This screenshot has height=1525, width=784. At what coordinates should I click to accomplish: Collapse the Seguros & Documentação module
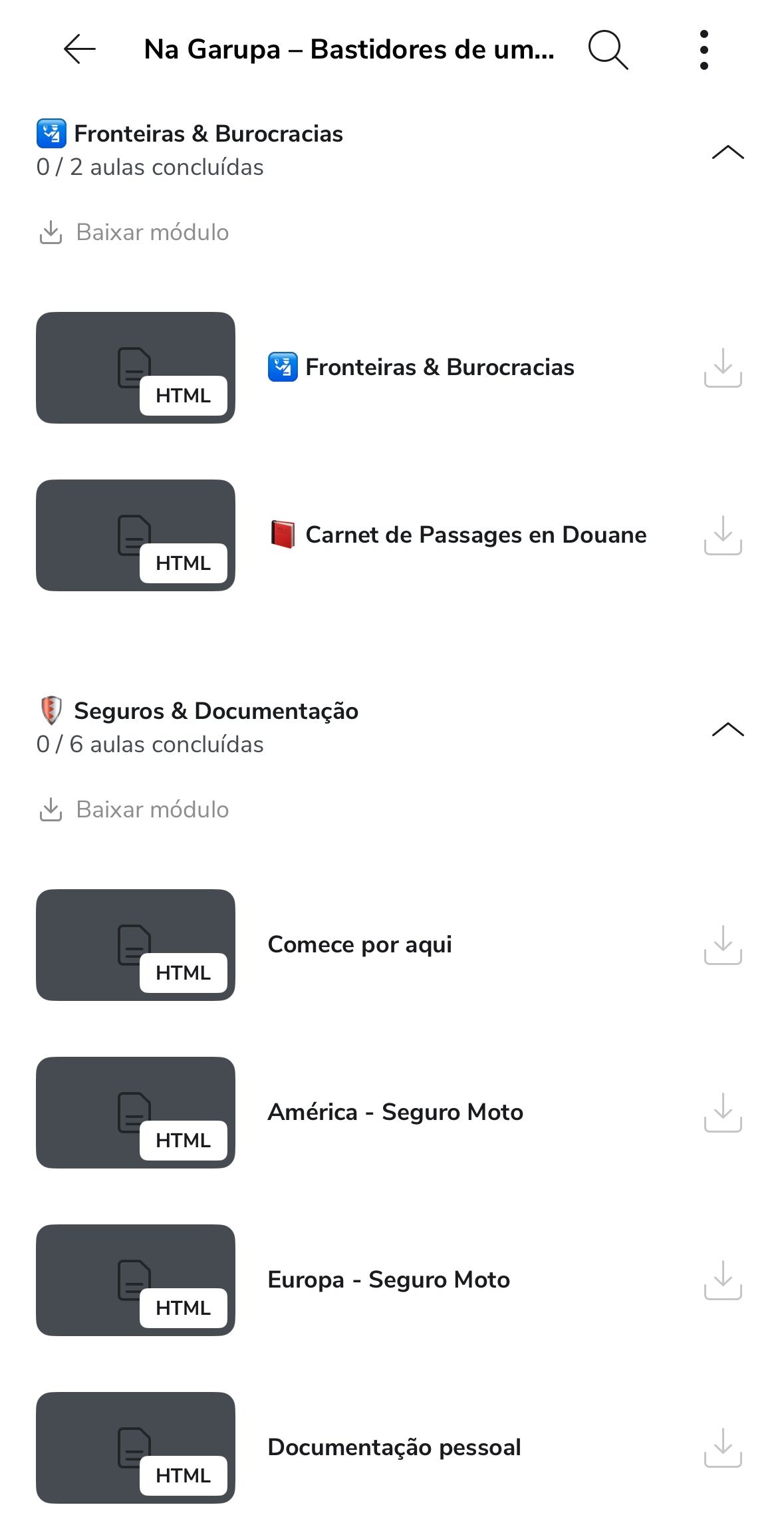(727, 730)
